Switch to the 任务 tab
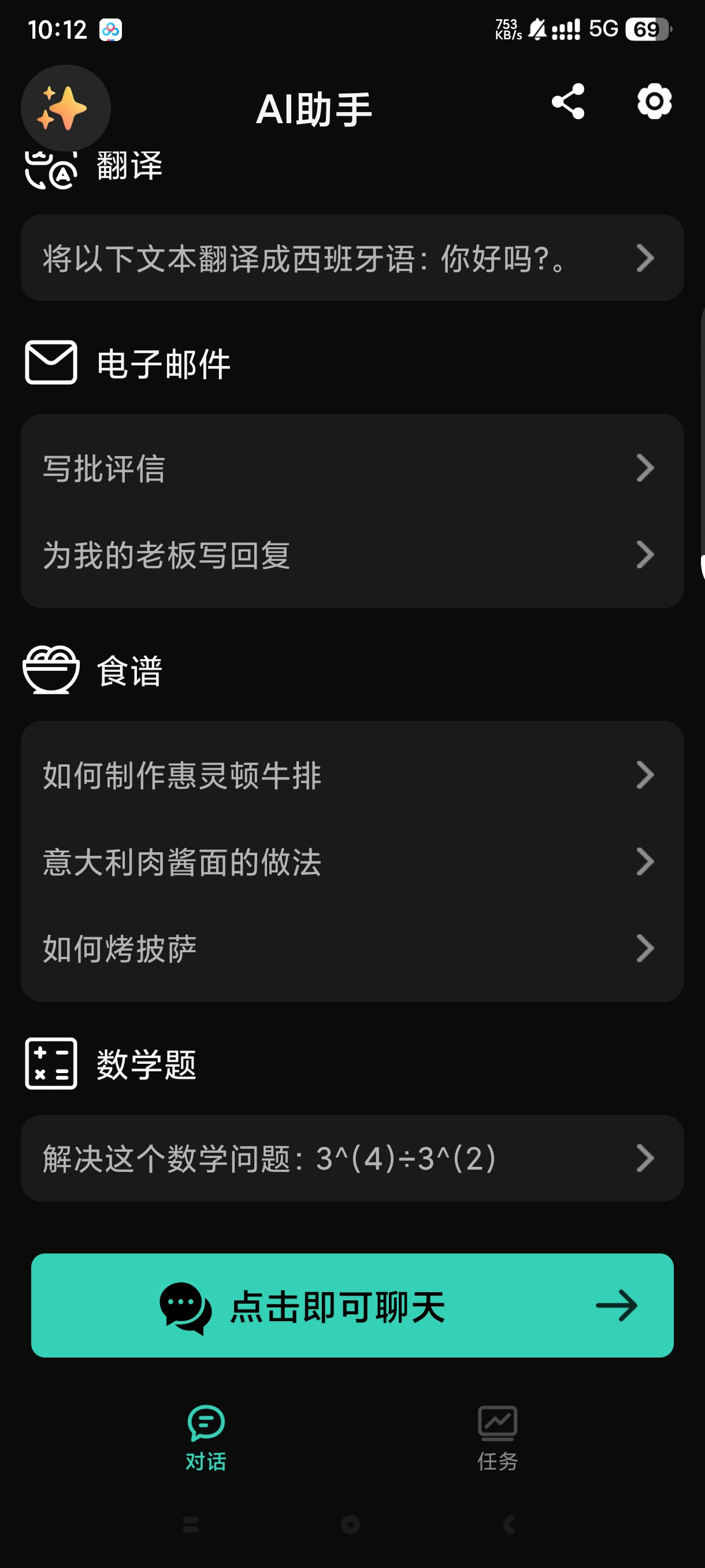 tap(497, 1437)
